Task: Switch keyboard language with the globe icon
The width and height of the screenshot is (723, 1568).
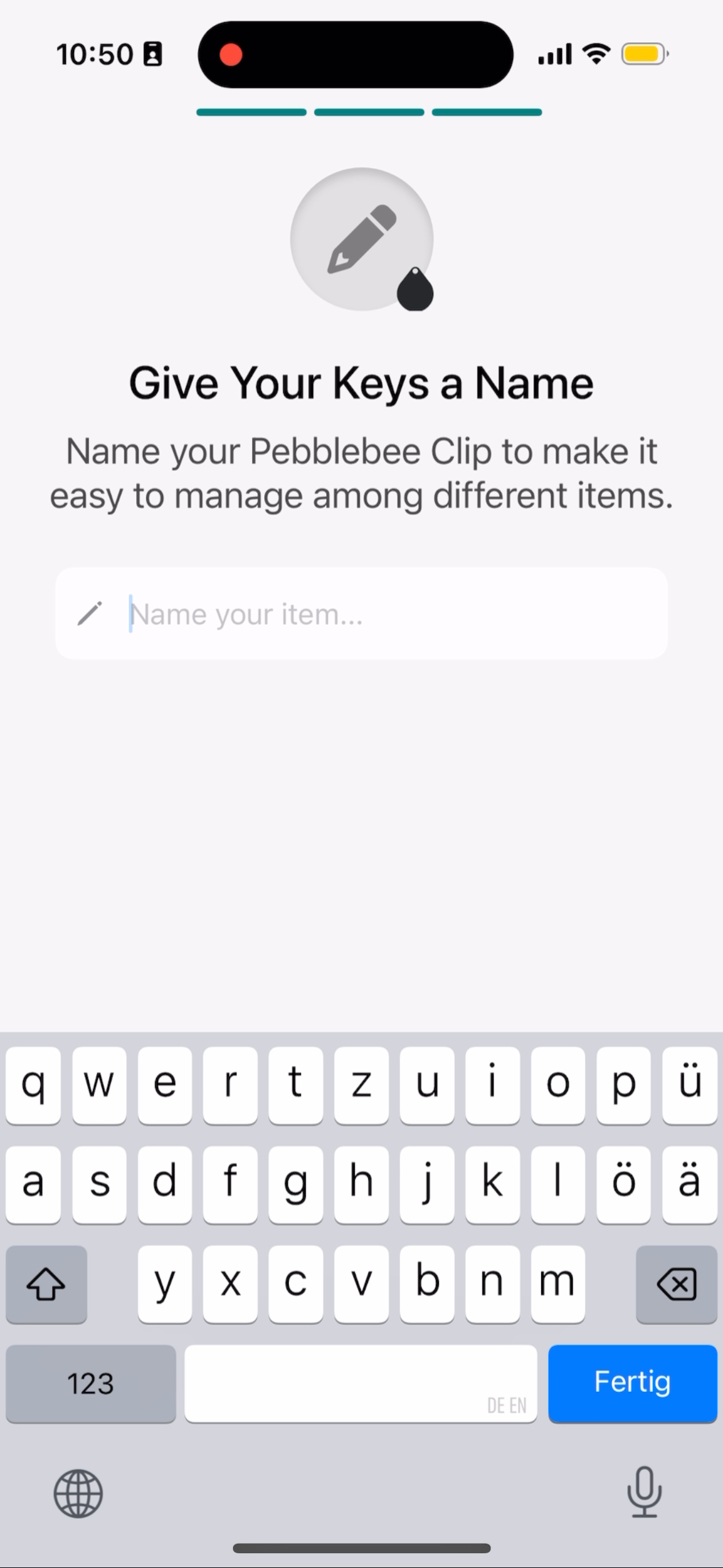Action: point(78,1493)
